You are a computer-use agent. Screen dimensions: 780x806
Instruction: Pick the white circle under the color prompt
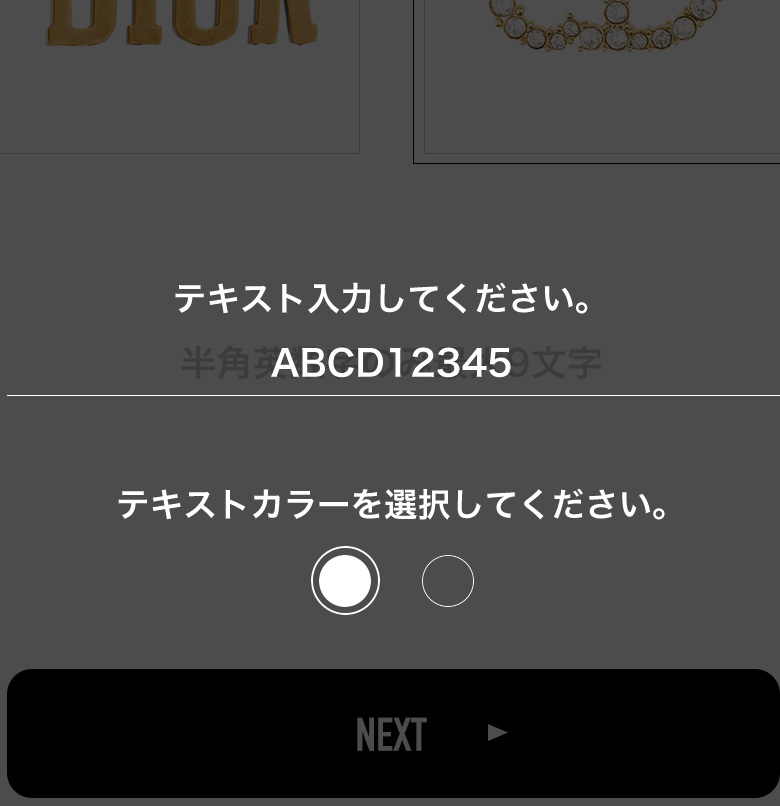345,580
